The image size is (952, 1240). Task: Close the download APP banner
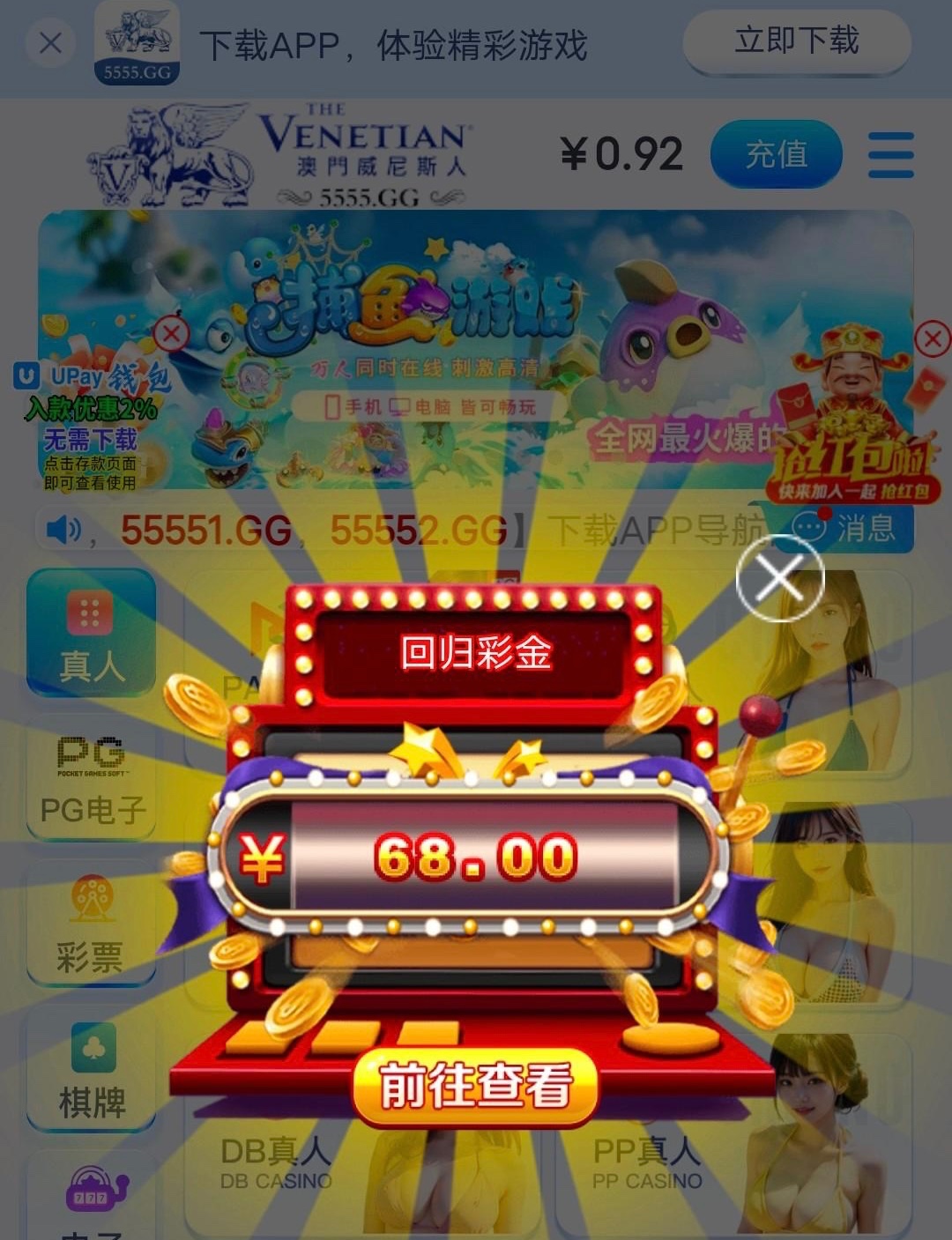coord(50,42)
